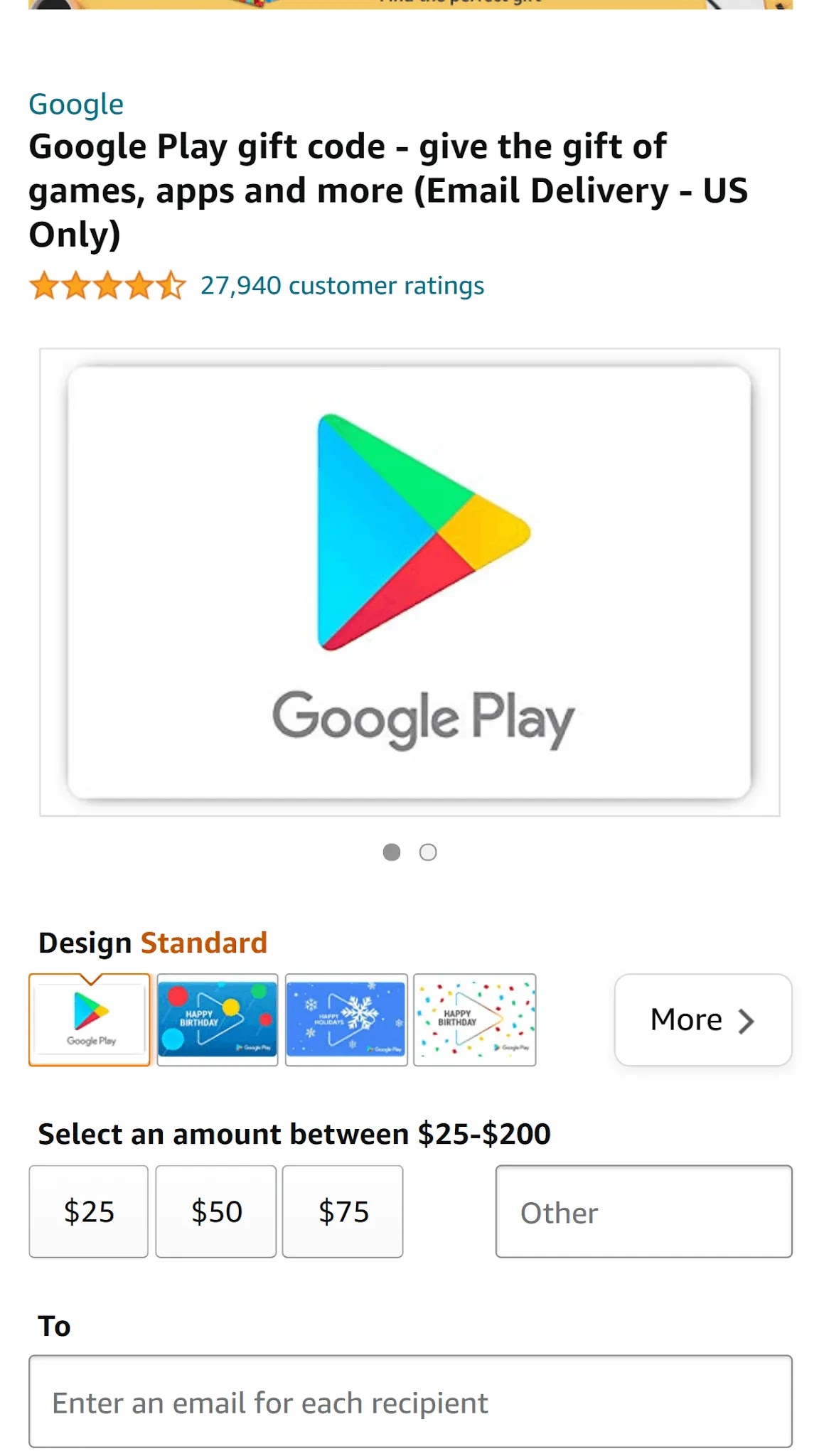
Task: Select the Standard Google Play design
Action: click(x=90, y=1020)
